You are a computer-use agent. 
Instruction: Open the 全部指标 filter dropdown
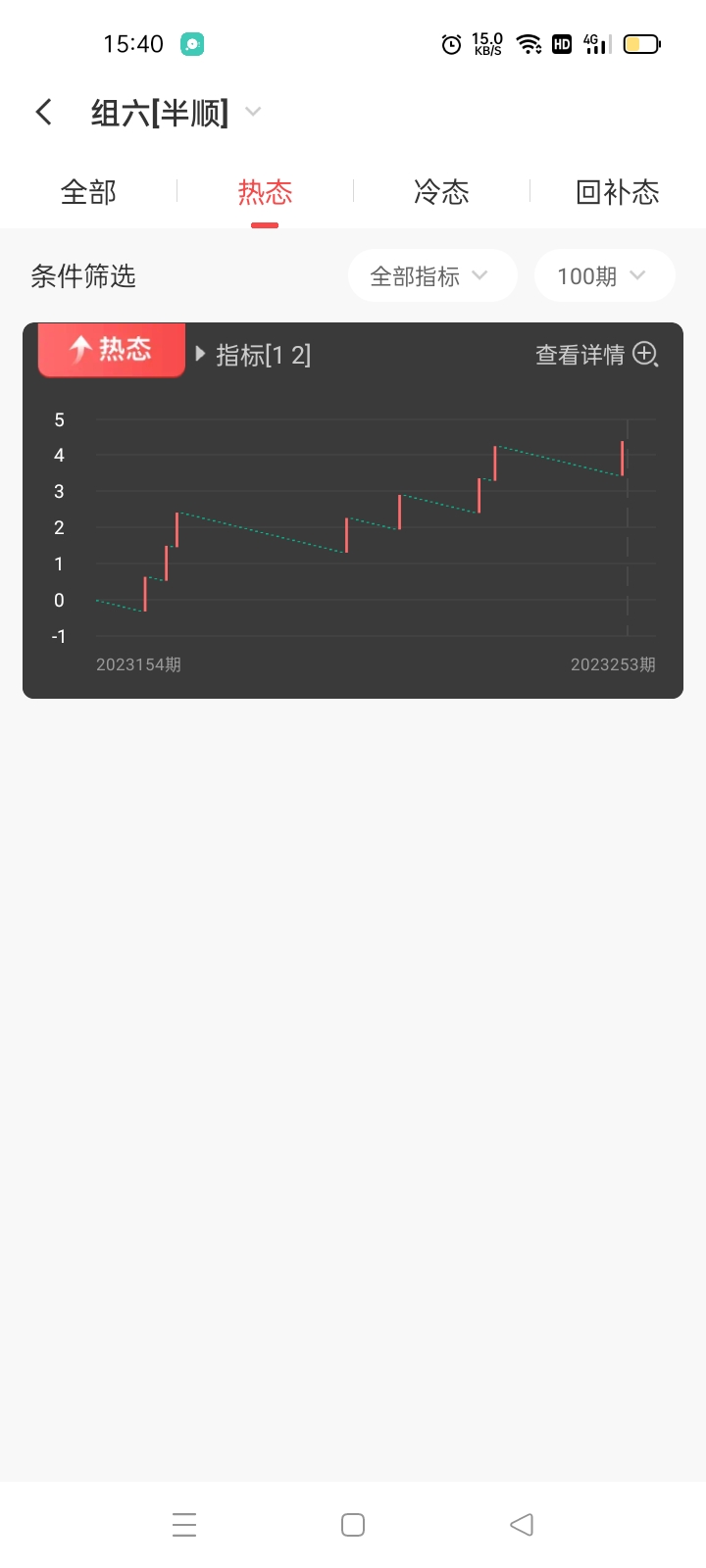click(431, 276)
